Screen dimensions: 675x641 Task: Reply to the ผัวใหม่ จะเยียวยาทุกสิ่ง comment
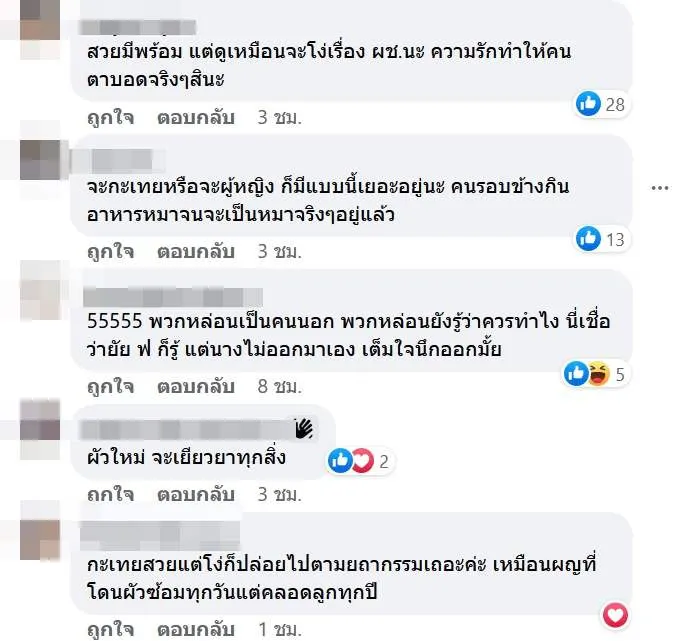coord(195,494)
